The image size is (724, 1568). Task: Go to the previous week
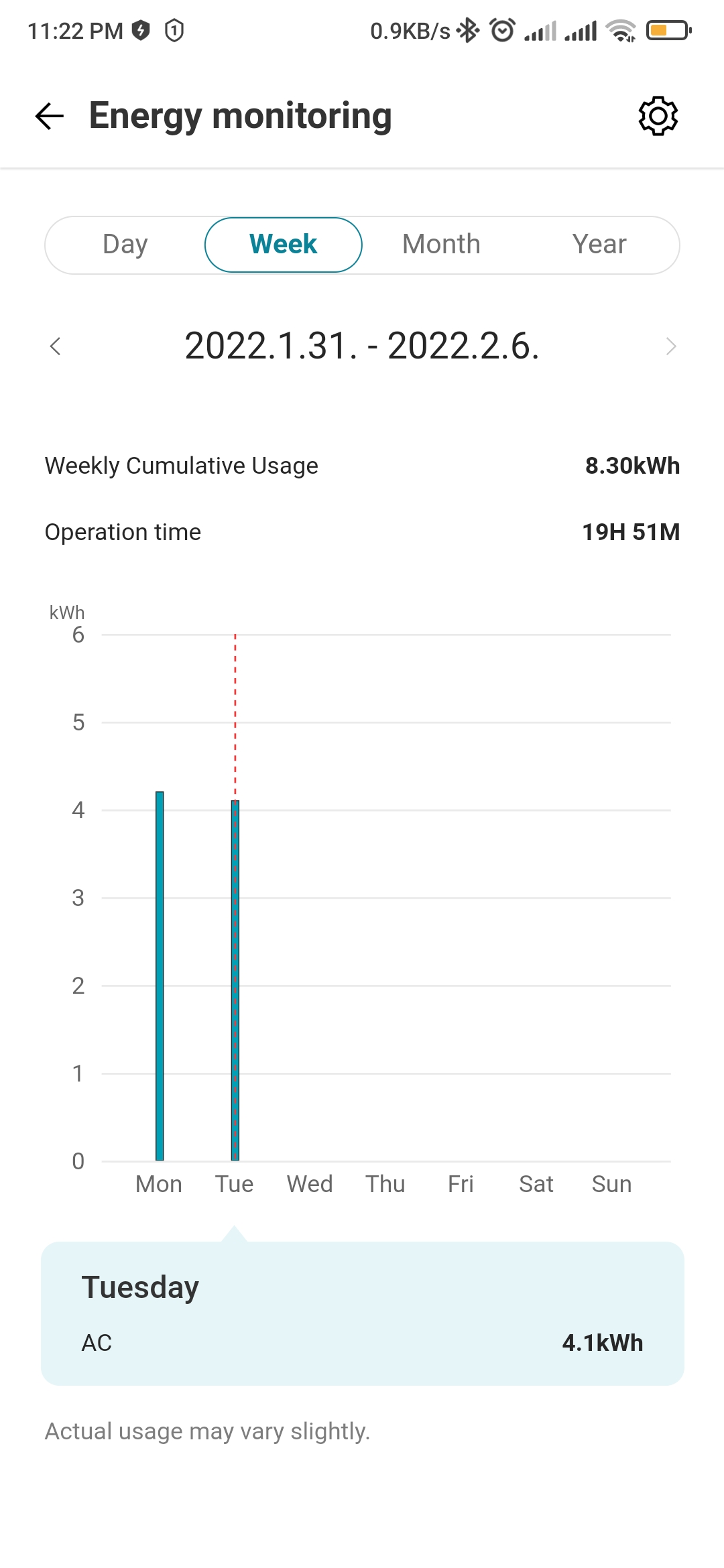[x=56, y=346]
